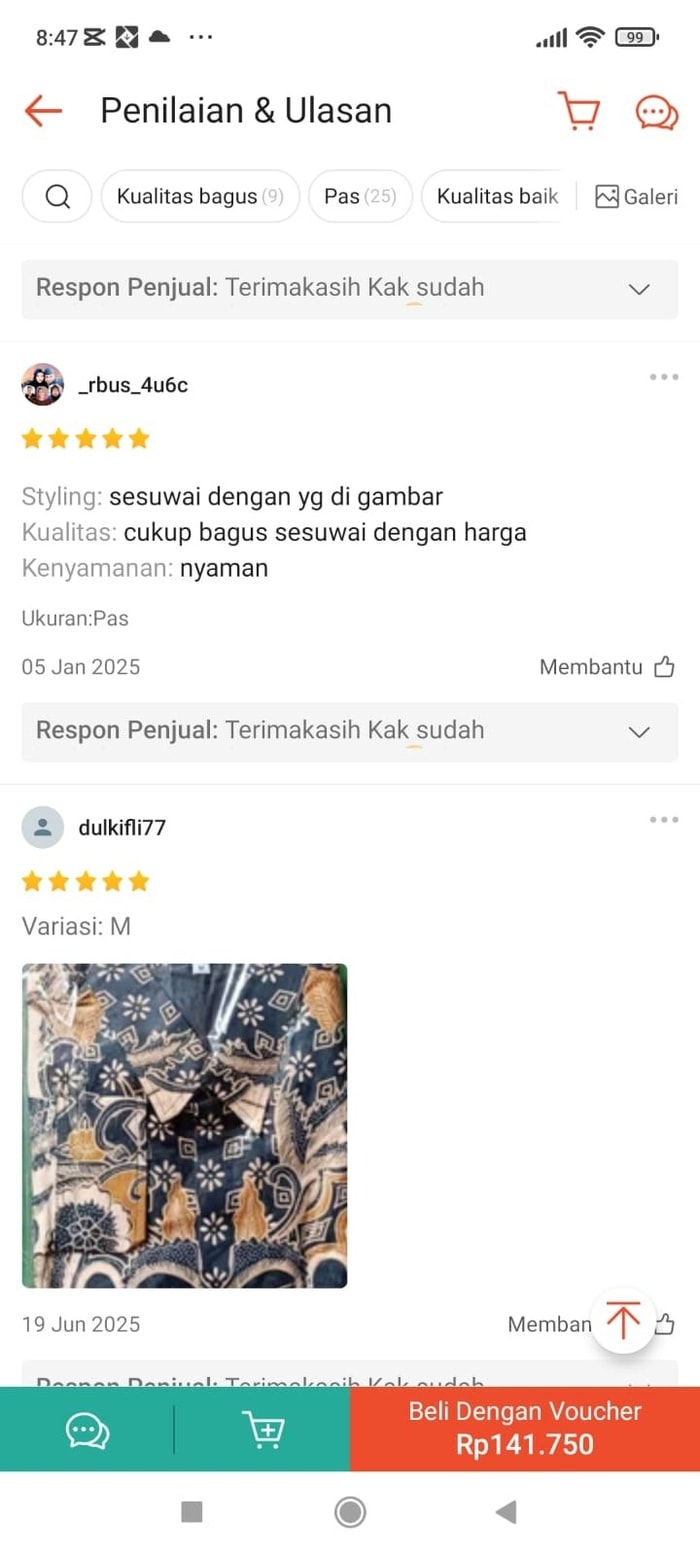700x1556 pixels.
Task: View dulkifli77's batik shirt photo
Action: tap(184, 1126)
